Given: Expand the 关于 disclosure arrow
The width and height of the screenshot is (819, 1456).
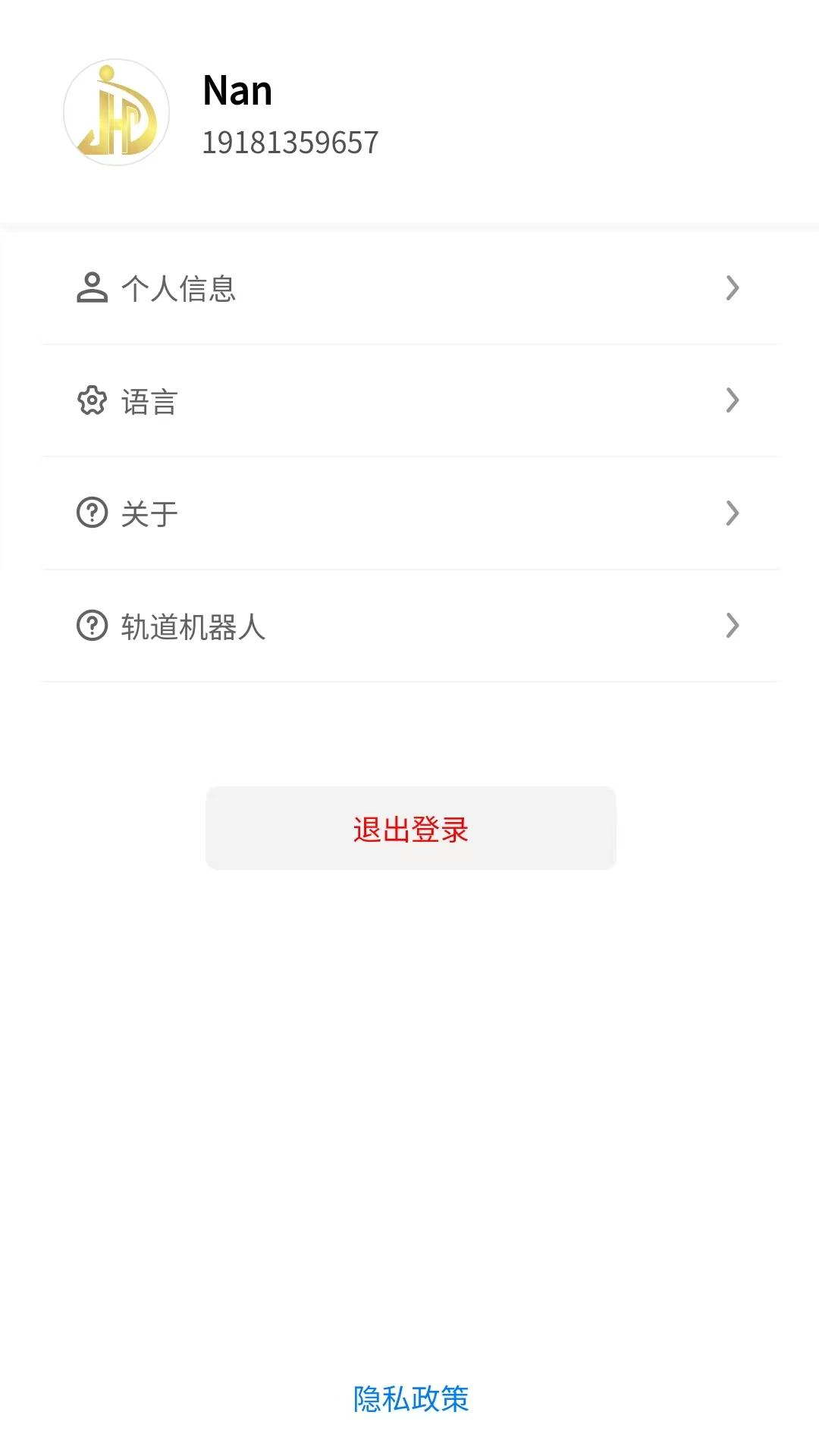Looking at the screenshot, I should point(730,513).
